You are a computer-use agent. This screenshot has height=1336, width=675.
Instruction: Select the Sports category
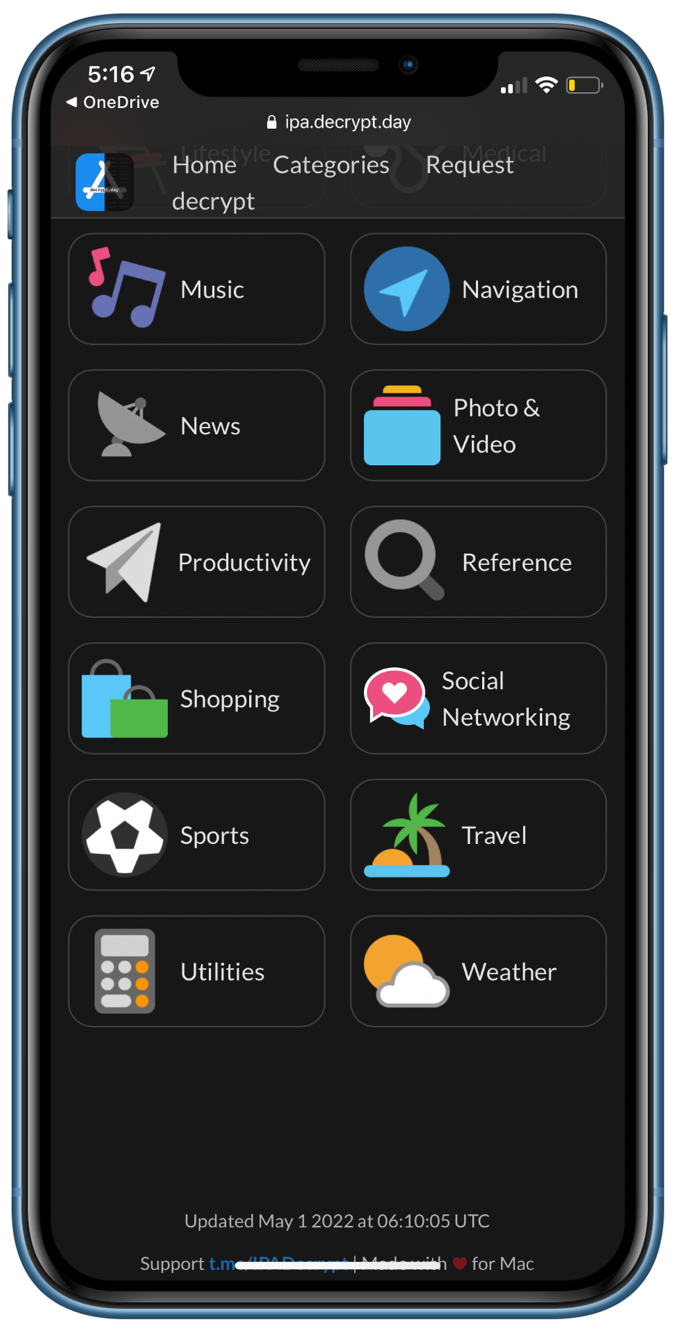pyautogui.click(x=196, y=835)
